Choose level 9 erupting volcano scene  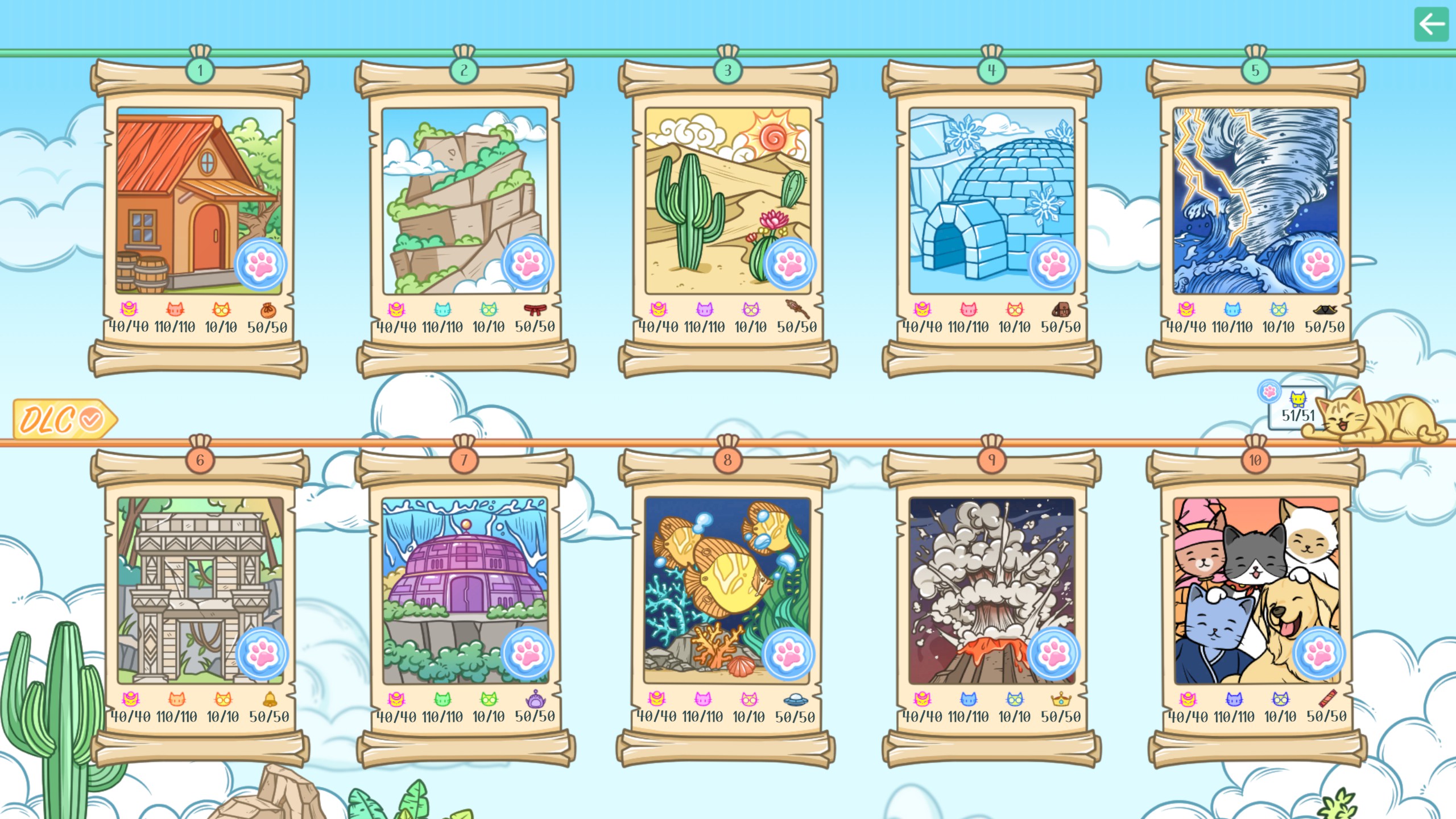[991, 590]
